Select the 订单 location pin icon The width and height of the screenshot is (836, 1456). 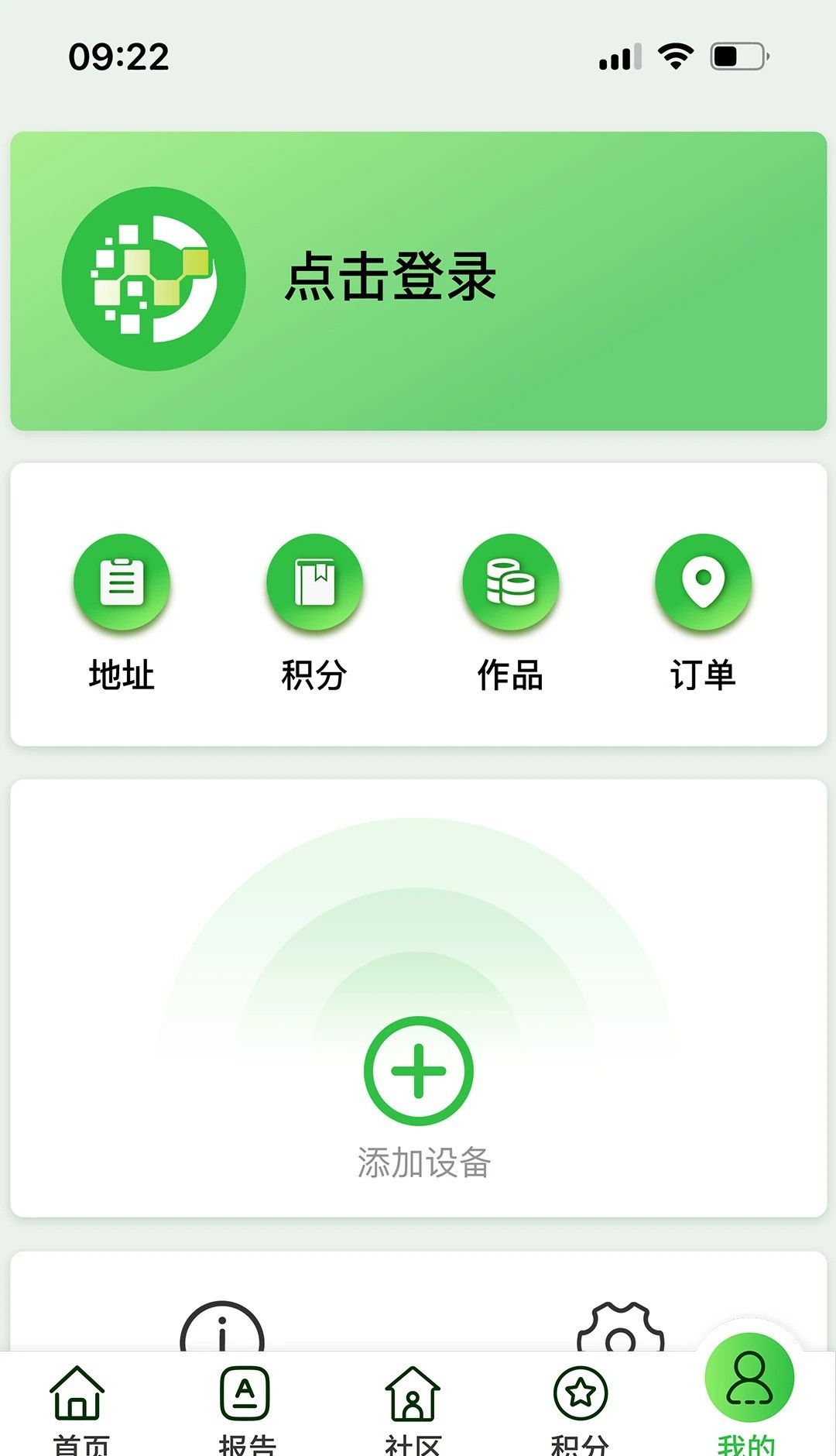[702, 585]
